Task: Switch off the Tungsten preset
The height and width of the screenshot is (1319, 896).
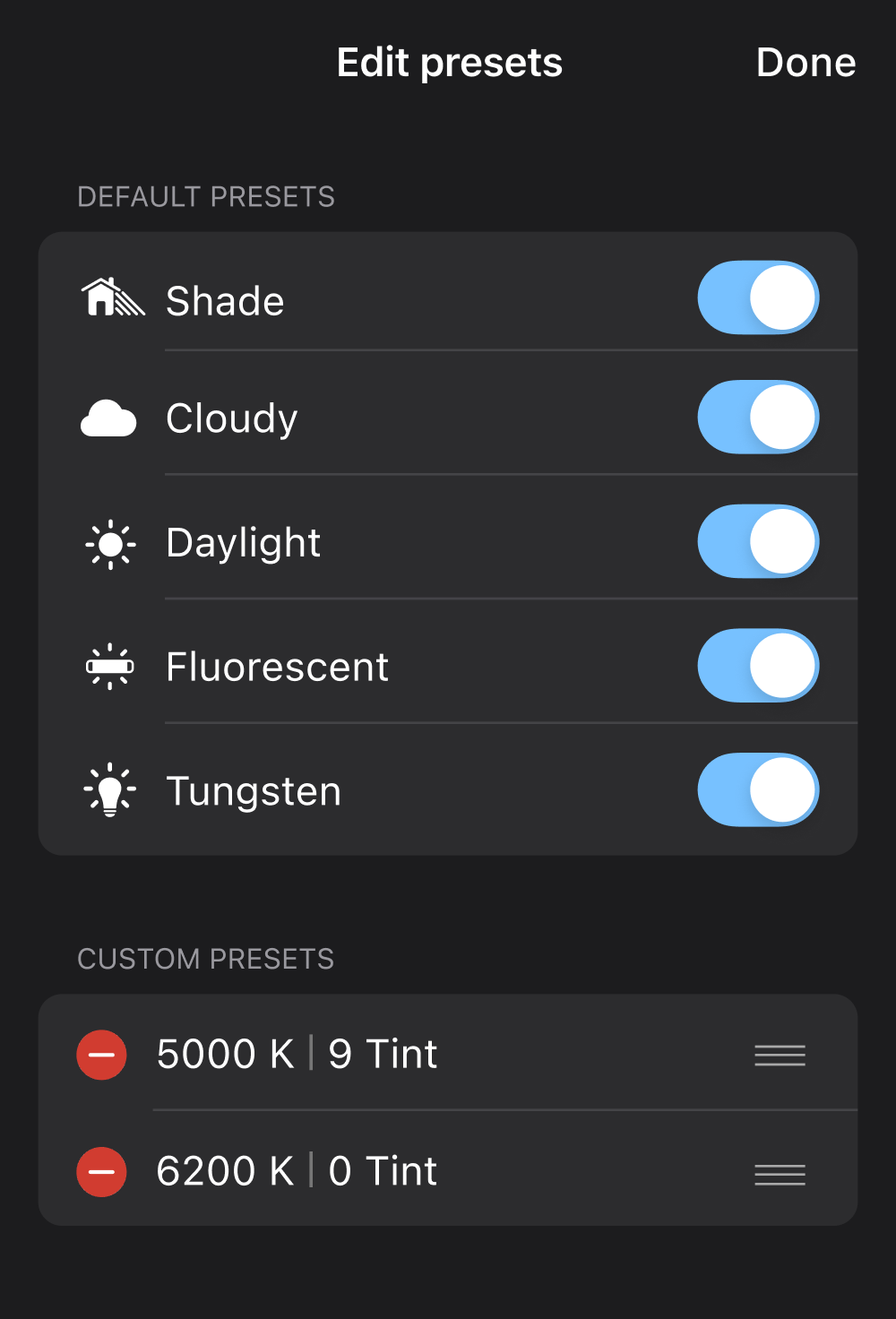Action: (757, 789)
